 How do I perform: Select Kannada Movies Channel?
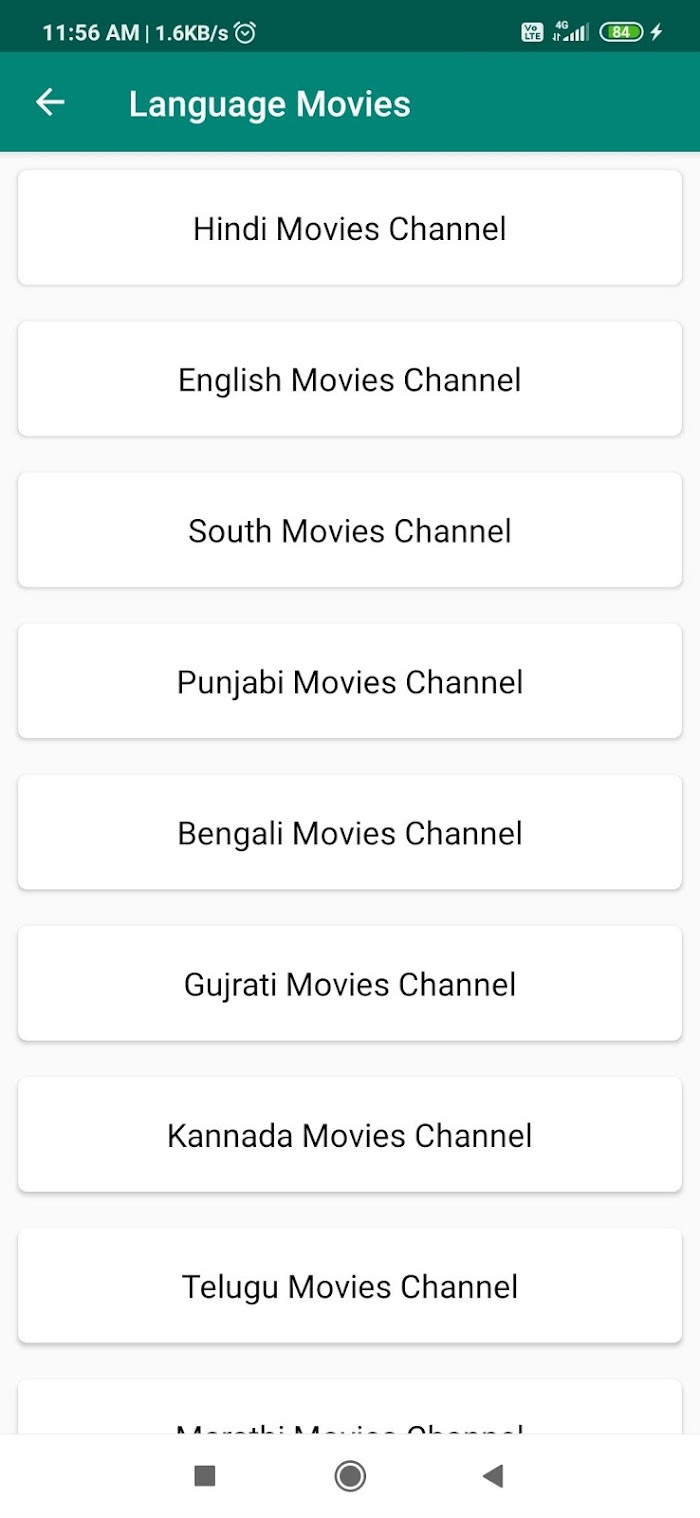click(x=350, y=1134)
